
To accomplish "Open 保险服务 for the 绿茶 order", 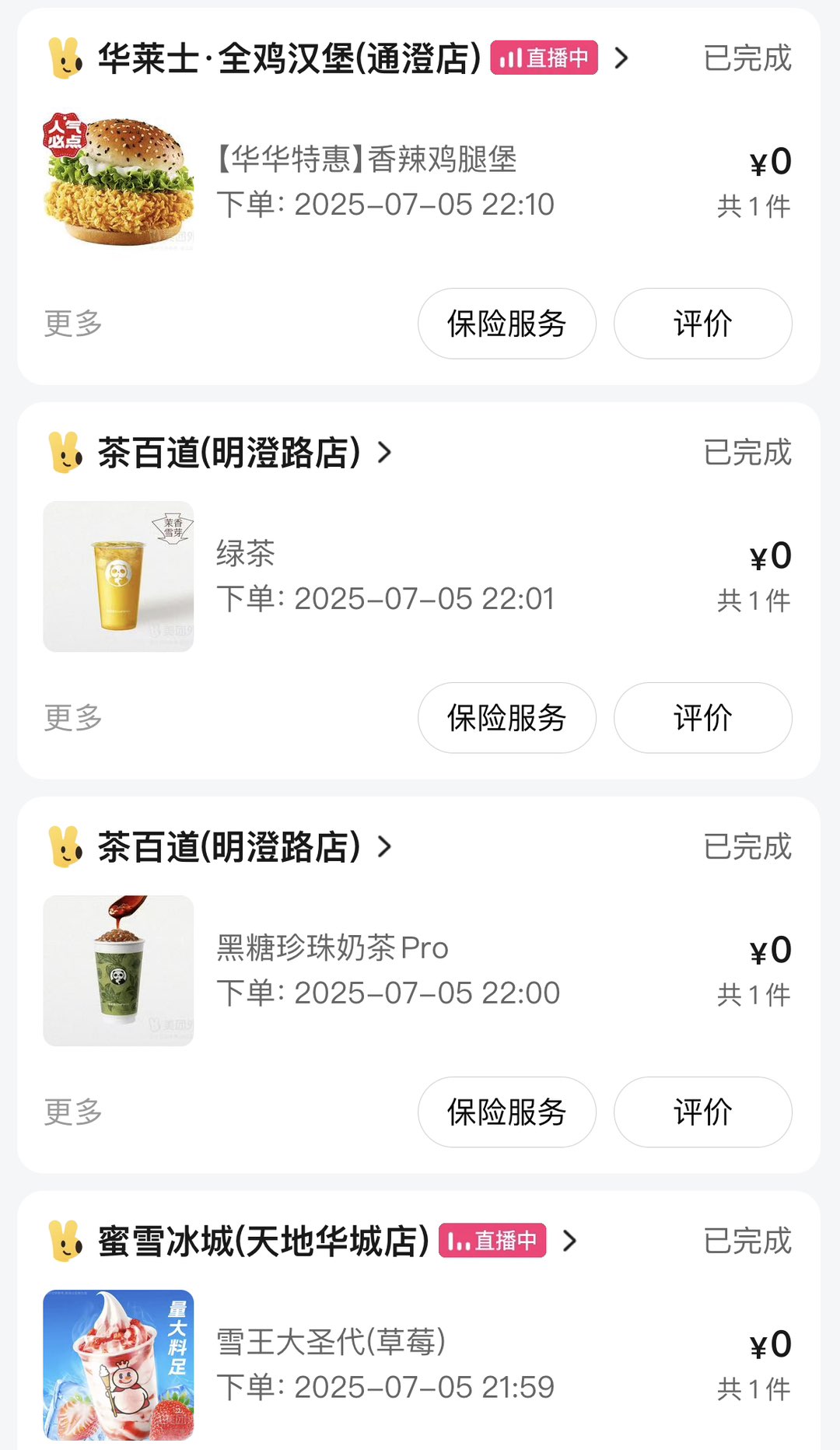I will pyautogui.click(x=506, y=718).
